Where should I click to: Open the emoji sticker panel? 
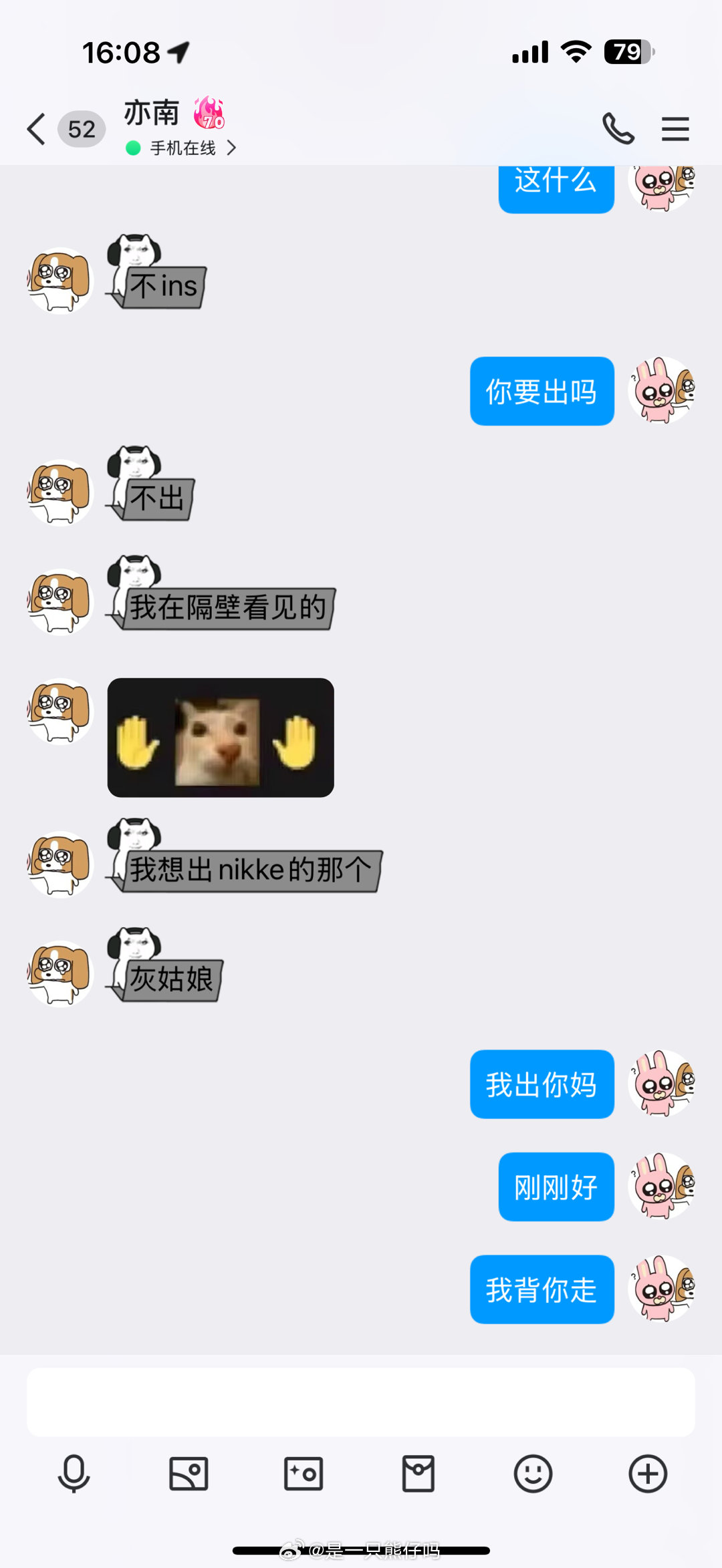click(x=533, y=1474)
